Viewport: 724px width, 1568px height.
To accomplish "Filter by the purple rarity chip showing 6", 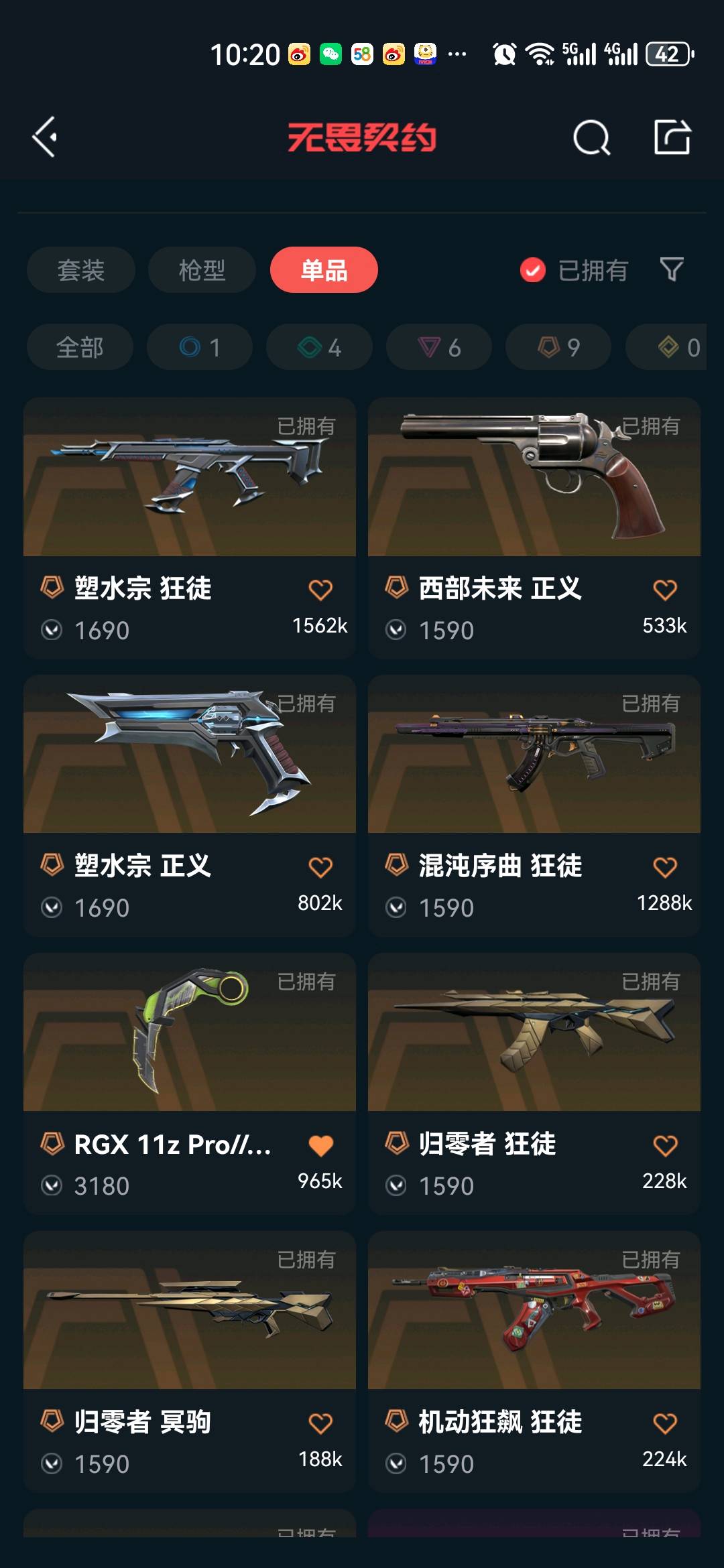I will pyautogui.click(x=439, y=347).
